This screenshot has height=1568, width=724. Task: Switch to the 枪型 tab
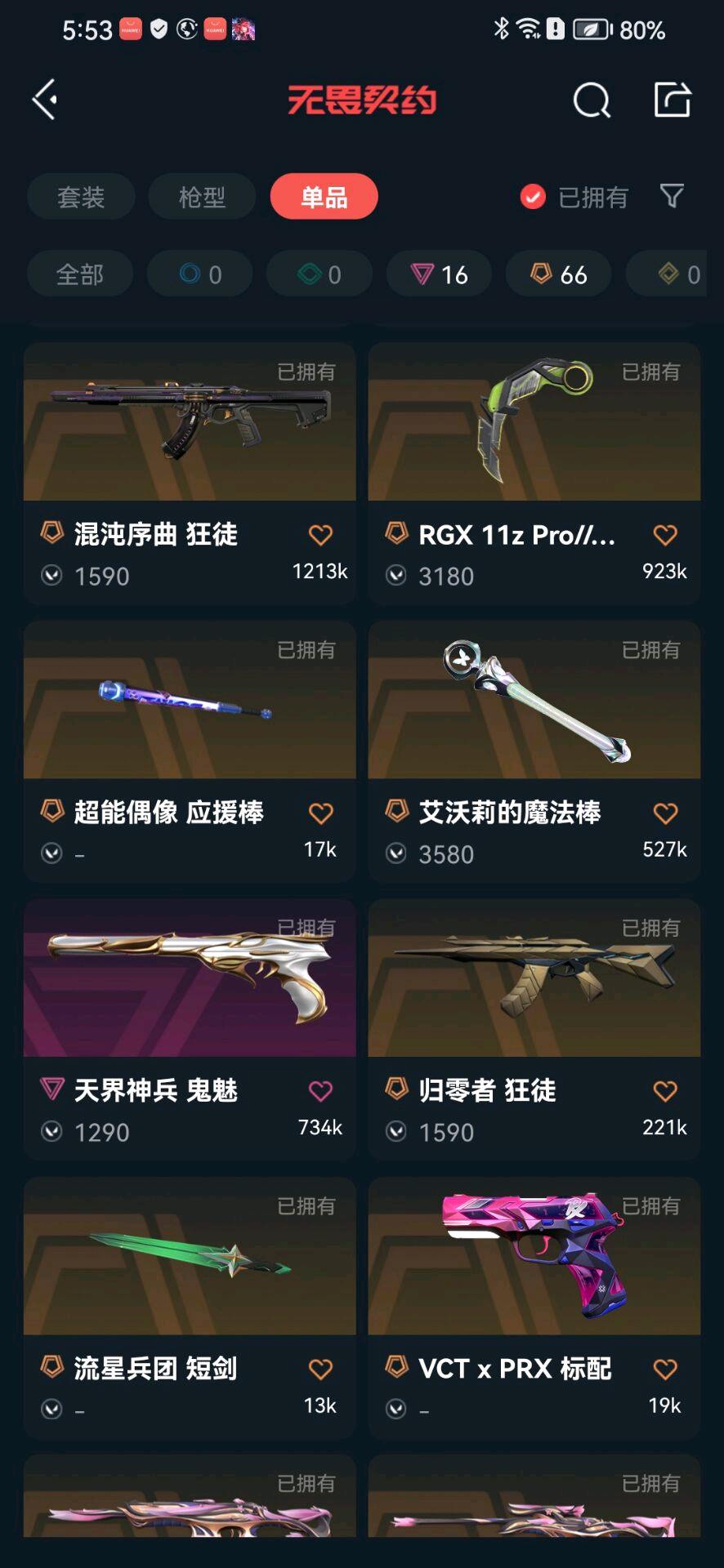pos(202,197)
